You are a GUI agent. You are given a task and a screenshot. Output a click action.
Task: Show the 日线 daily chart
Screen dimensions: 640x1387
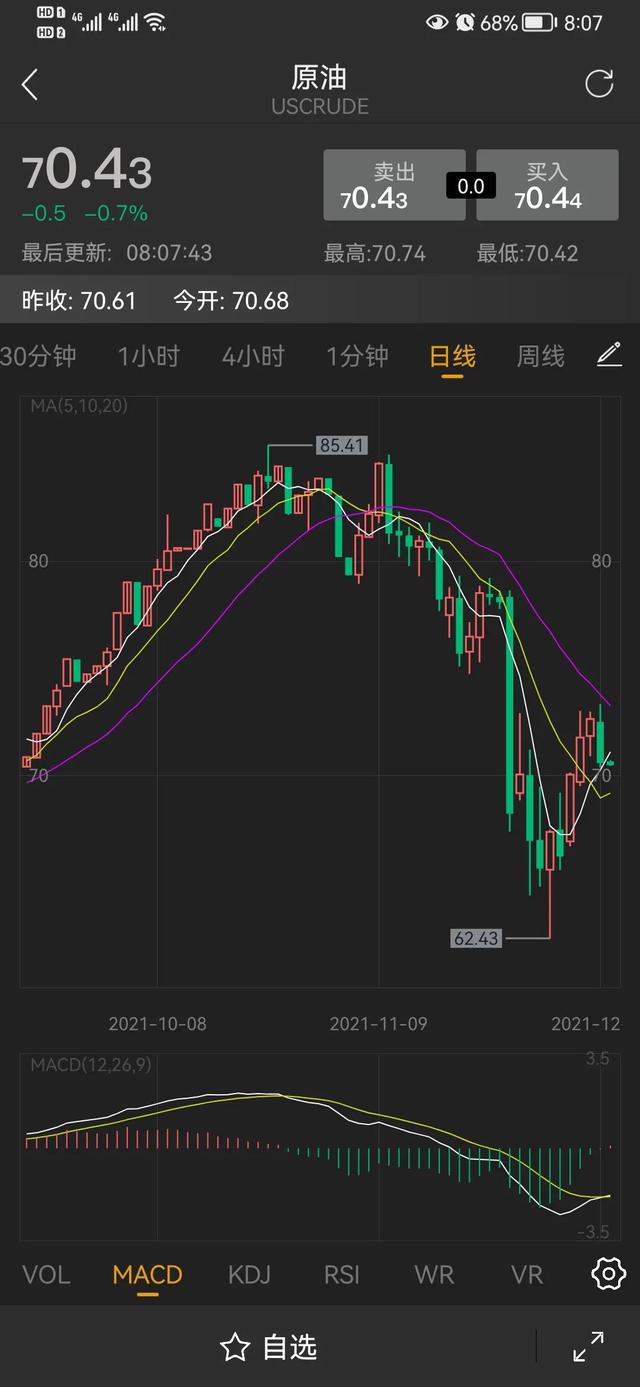(x=452, y=356)
